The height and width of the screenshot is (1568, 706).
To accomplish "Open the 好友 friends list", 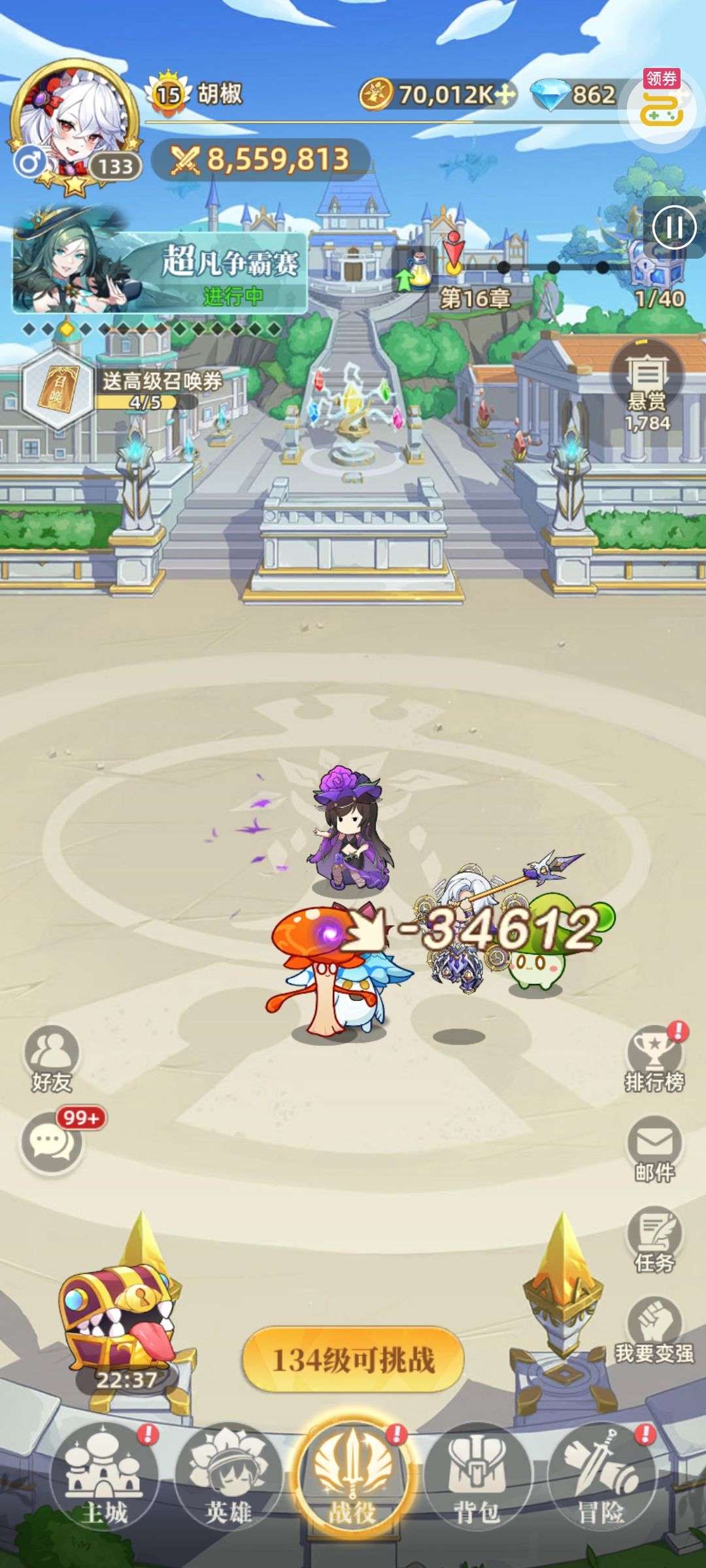I will [52, 1060].
